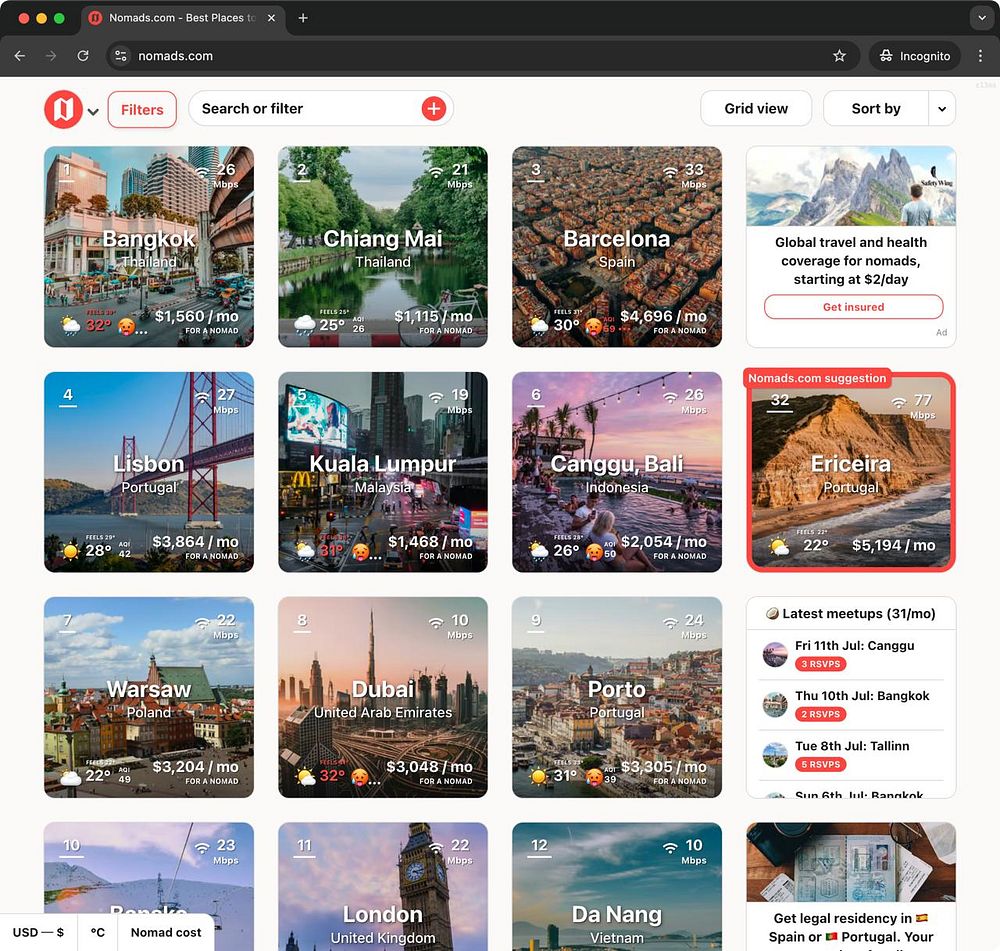Viewport: 1000px width, 951px height.
Task: Tap the red plus add-filter icon
Action: 433,109
